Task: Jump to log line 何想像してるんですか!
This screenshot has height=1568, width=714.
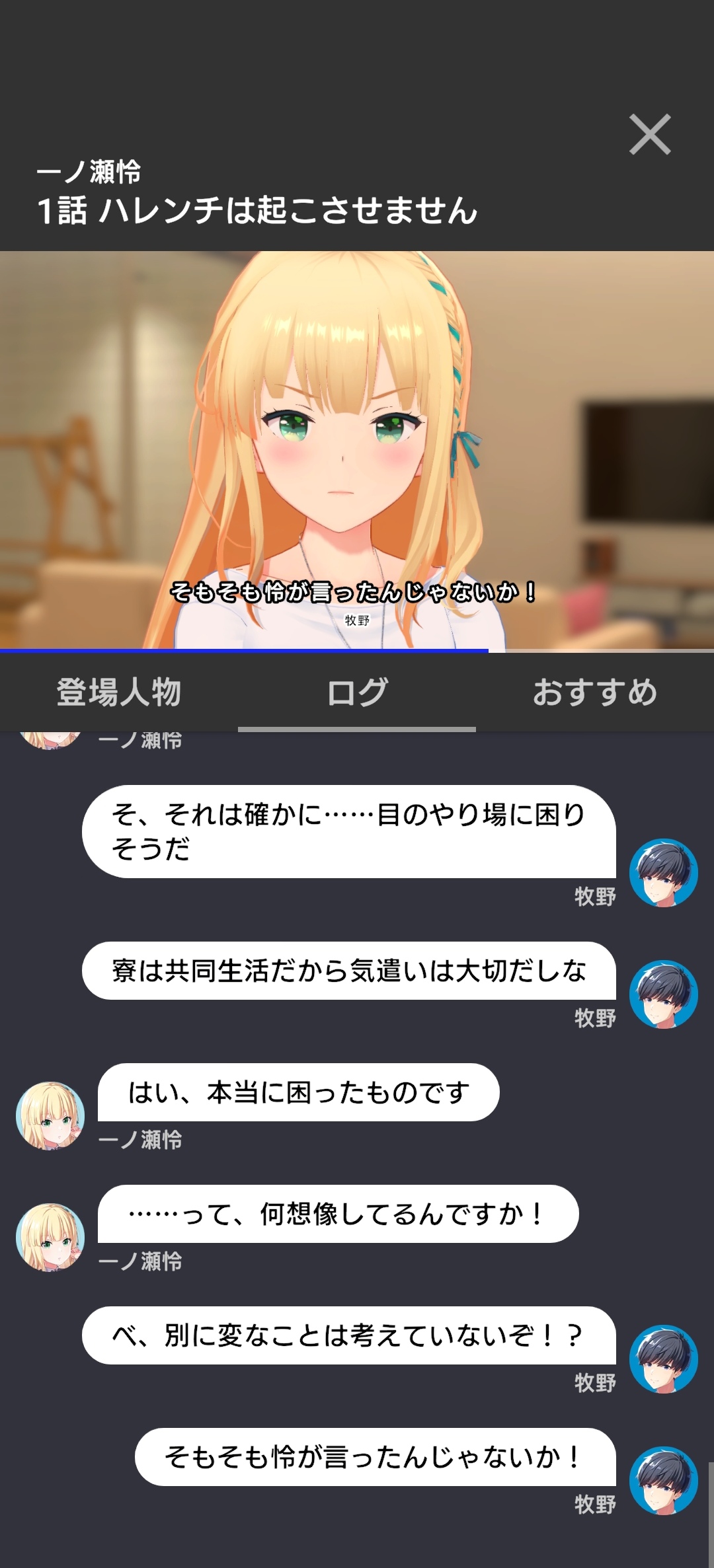Action: (x=338, y=1214)
